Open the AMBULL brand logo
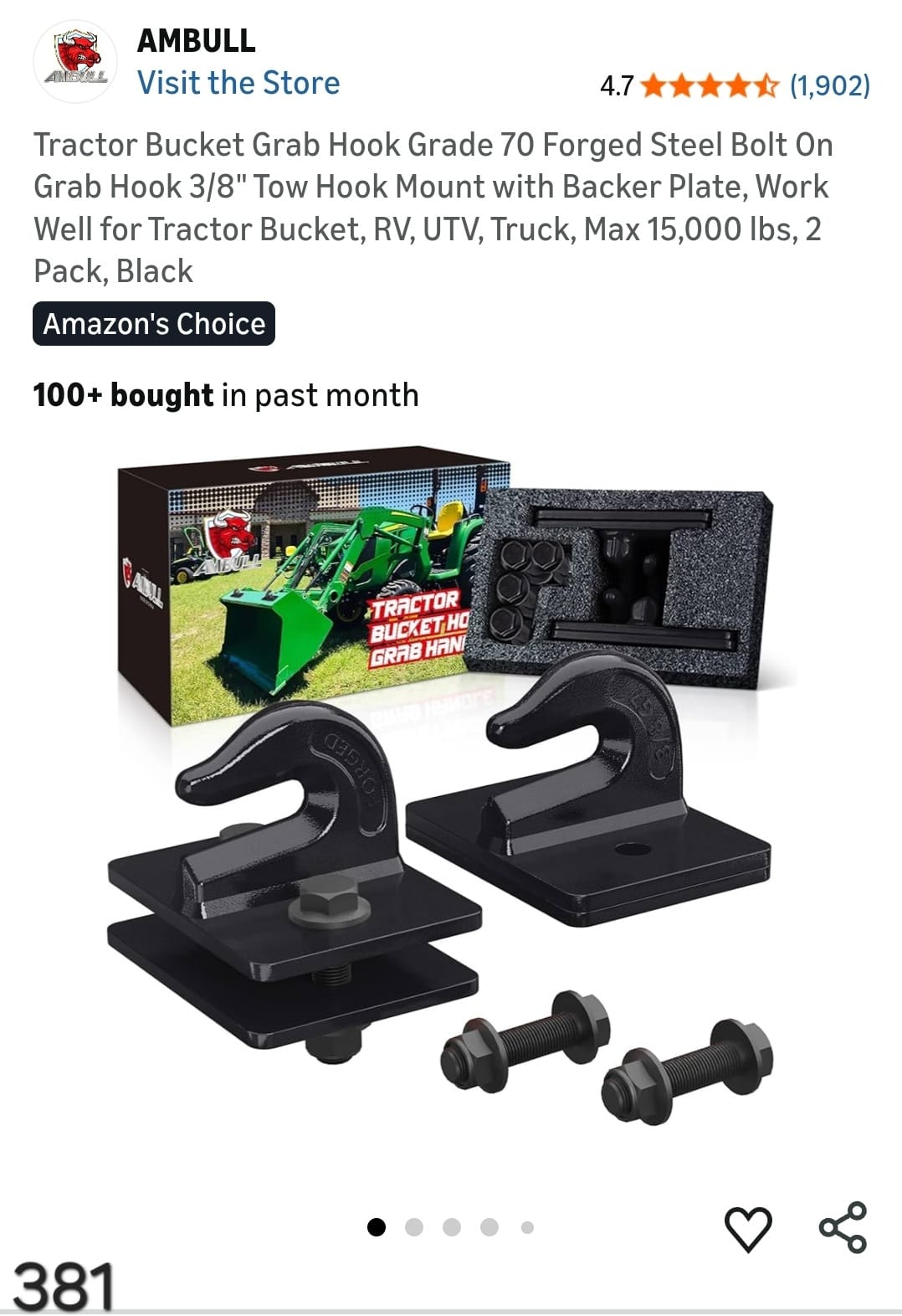 click(x=75, y=60)
